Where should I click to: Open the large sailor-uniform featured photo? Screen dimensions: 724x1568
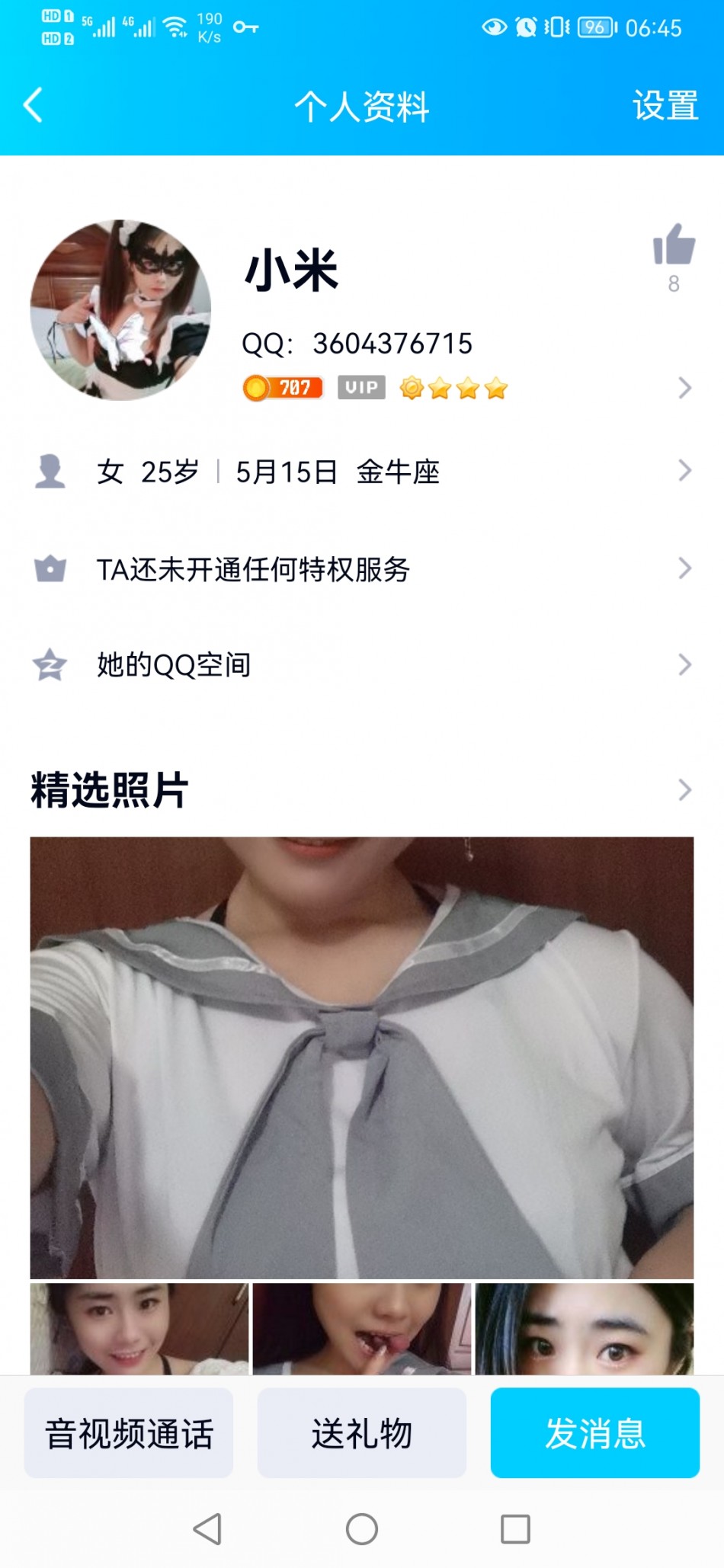pyautogui.click(x=362, y=1058)
